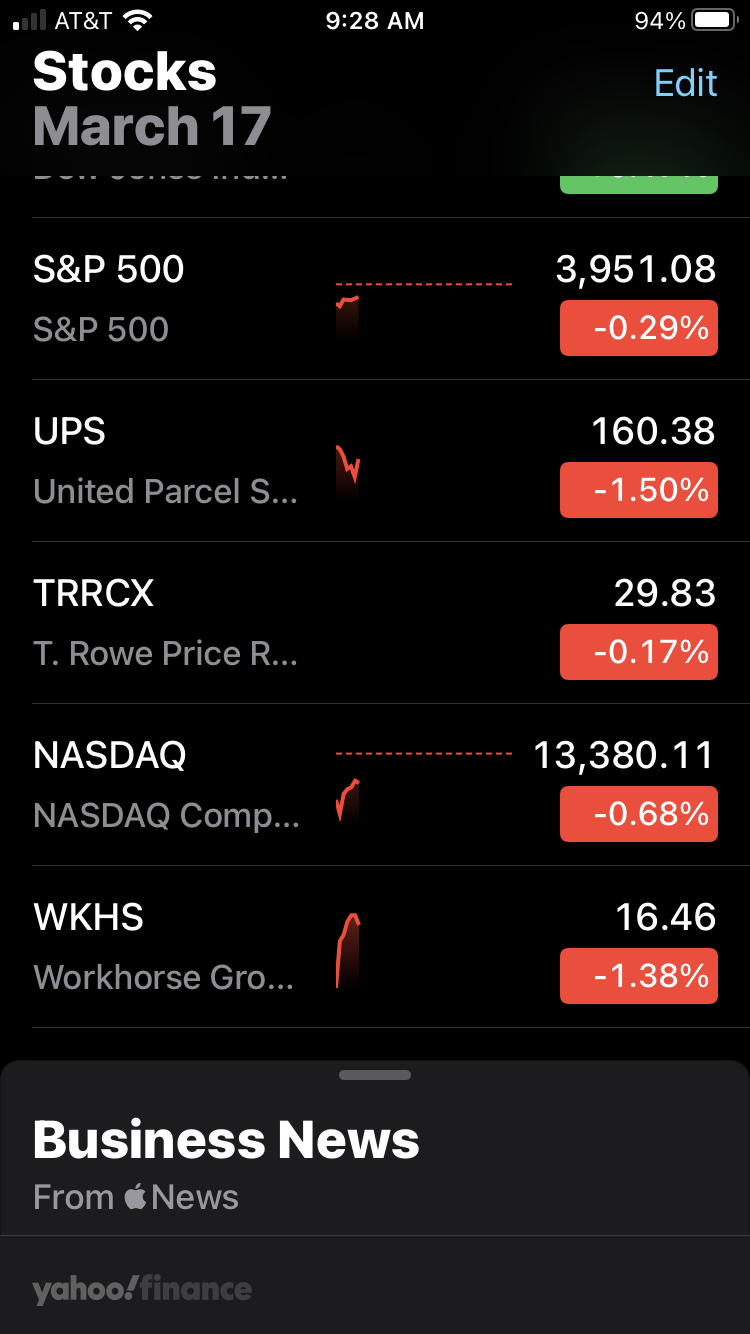The height and width of the screenshot is (1334, 750).
Task: Select the WKHS Workhorse stock
Action: coord(375,947)
